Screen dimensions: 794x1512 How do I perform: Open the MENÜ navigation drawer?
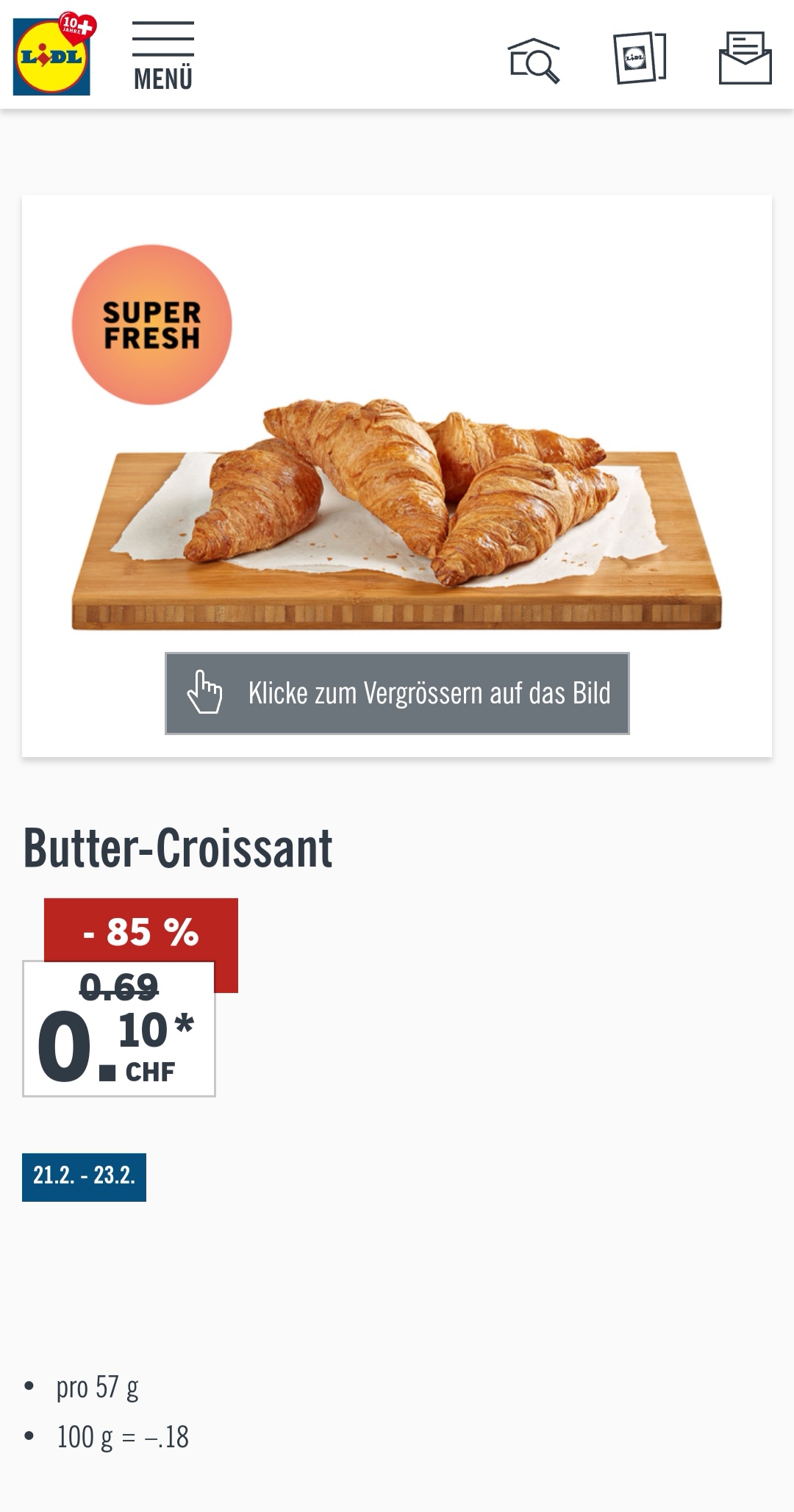click(x=162, y=57)
